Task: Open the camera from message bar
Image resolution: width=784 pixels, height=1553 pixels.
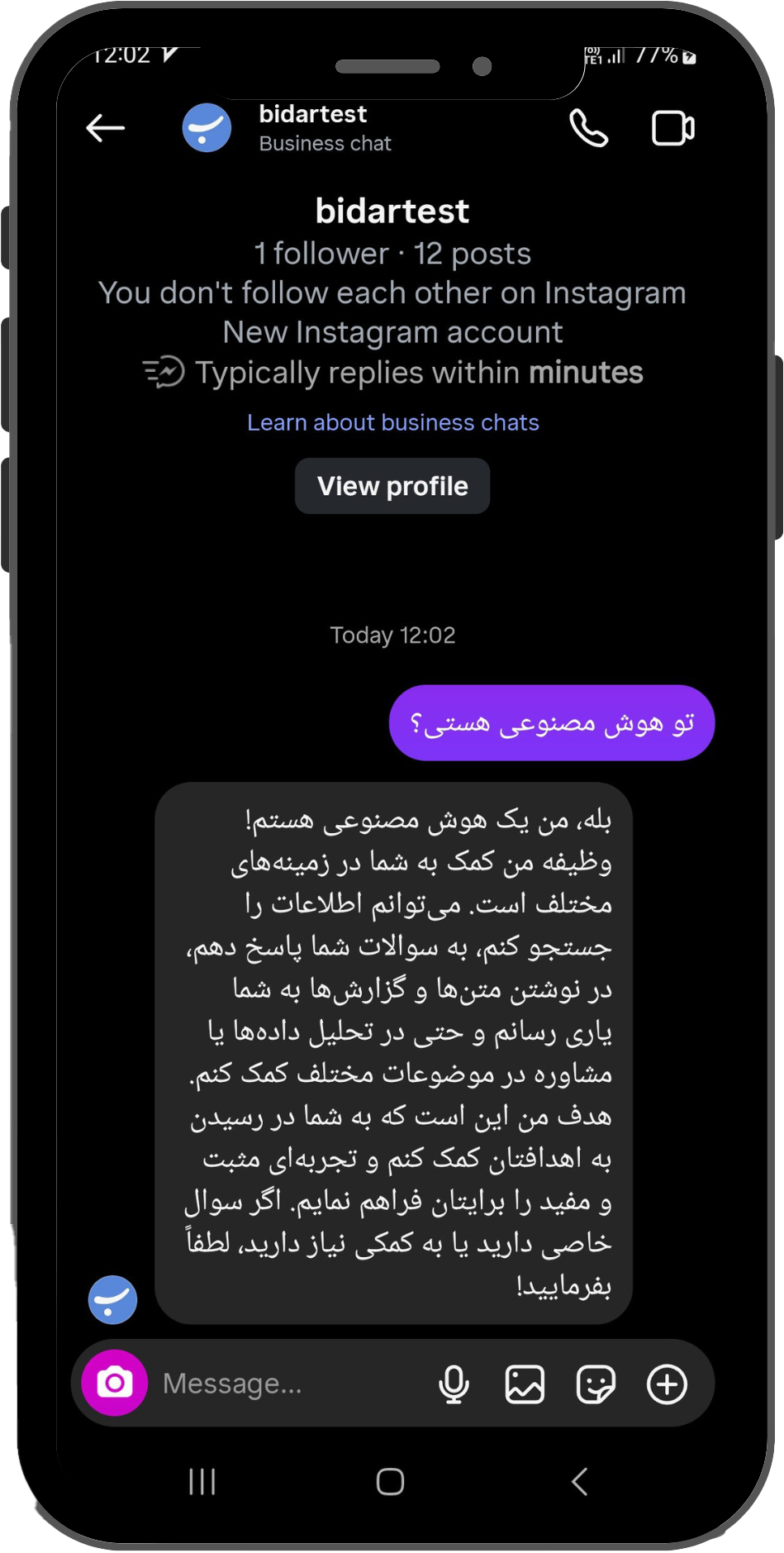Action: click(115, 1383)
